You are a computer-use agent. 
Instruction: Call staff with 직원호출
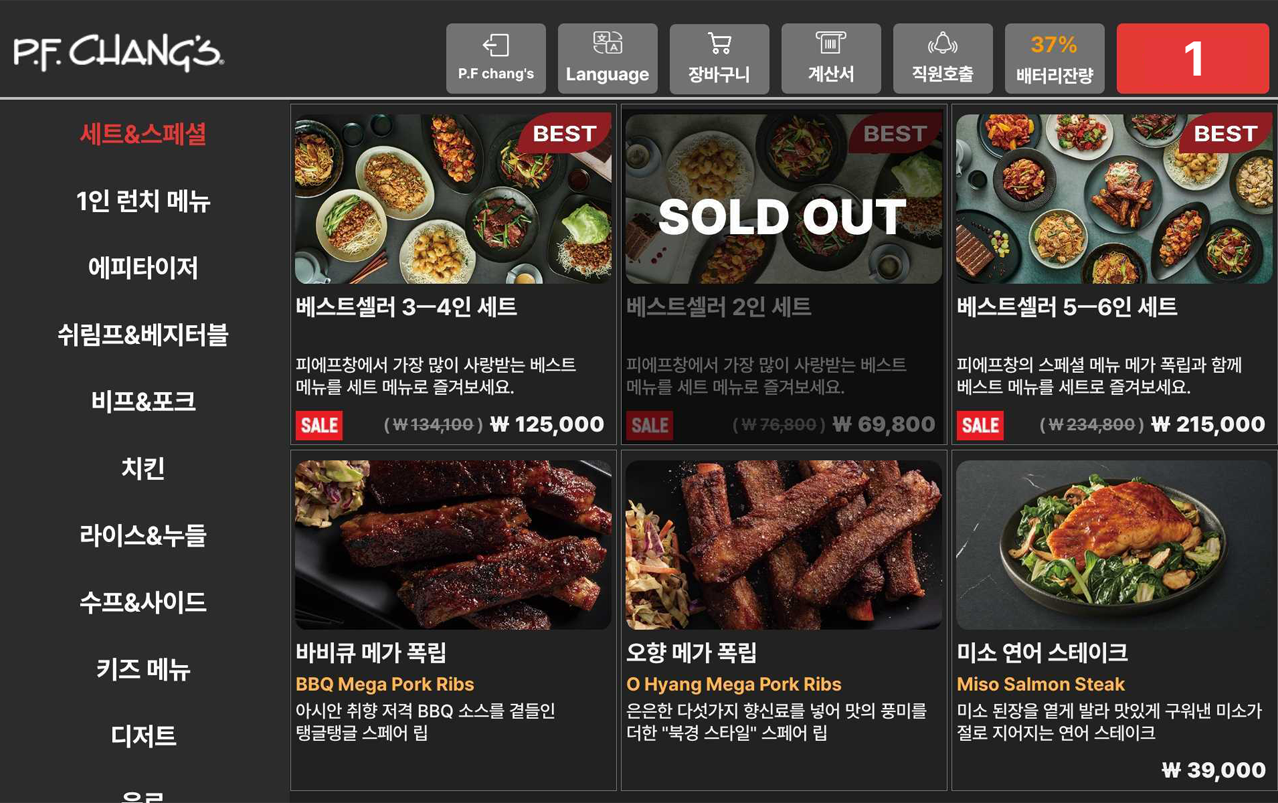click(x=942, y=58)
